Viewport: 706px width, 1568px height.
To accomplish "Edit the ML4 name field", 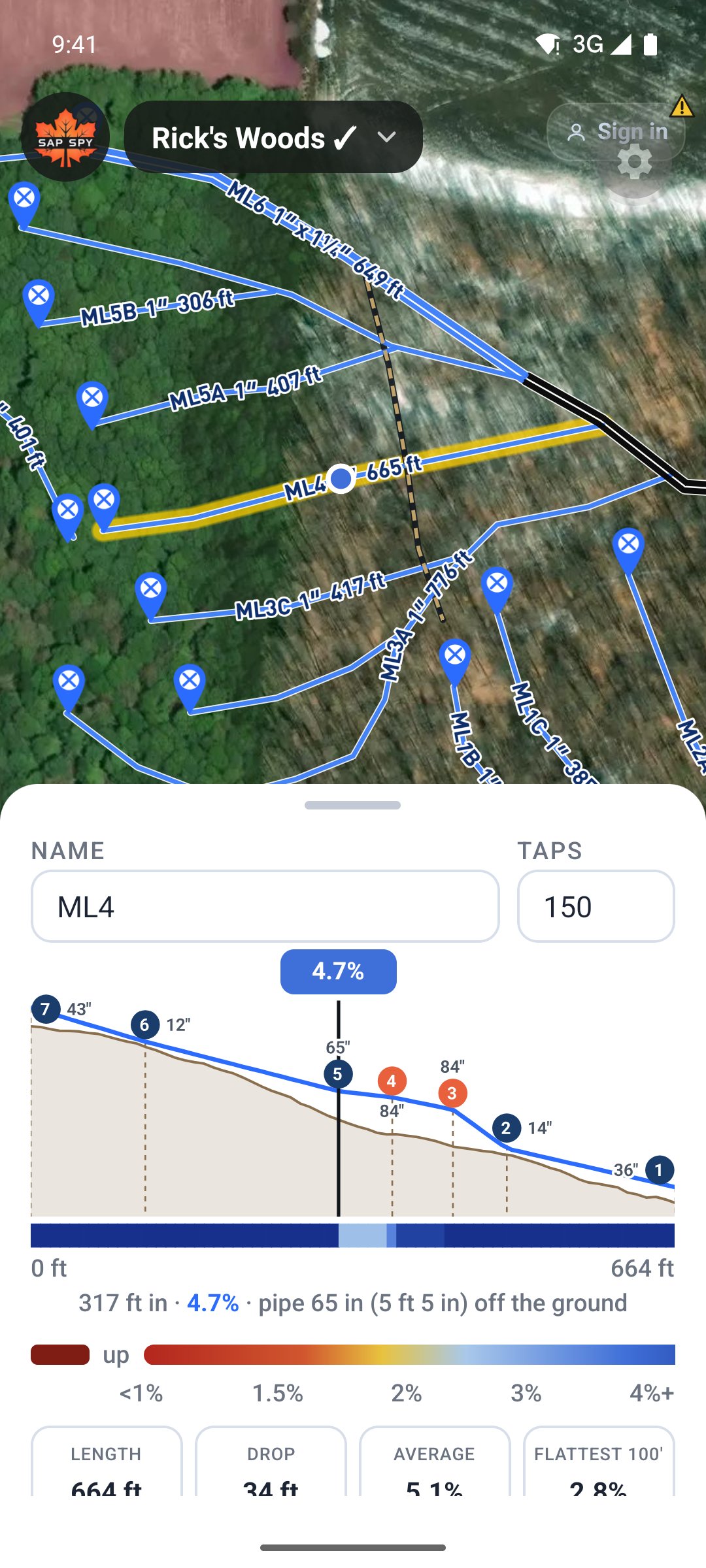I will (x=265, y=906).
